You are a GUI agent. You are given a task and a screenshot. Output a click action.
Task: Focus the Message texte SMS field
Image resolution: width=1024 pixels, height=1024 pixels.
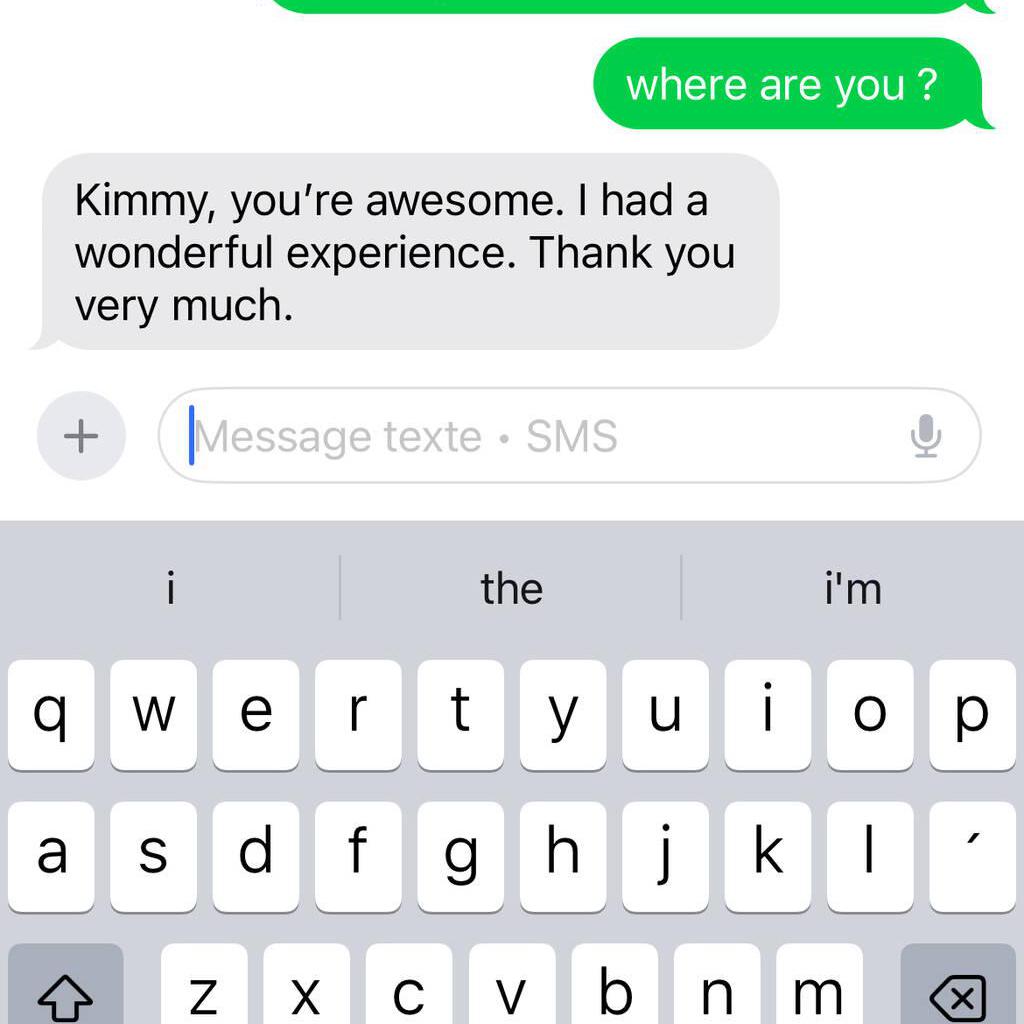(x=540, y=436)
